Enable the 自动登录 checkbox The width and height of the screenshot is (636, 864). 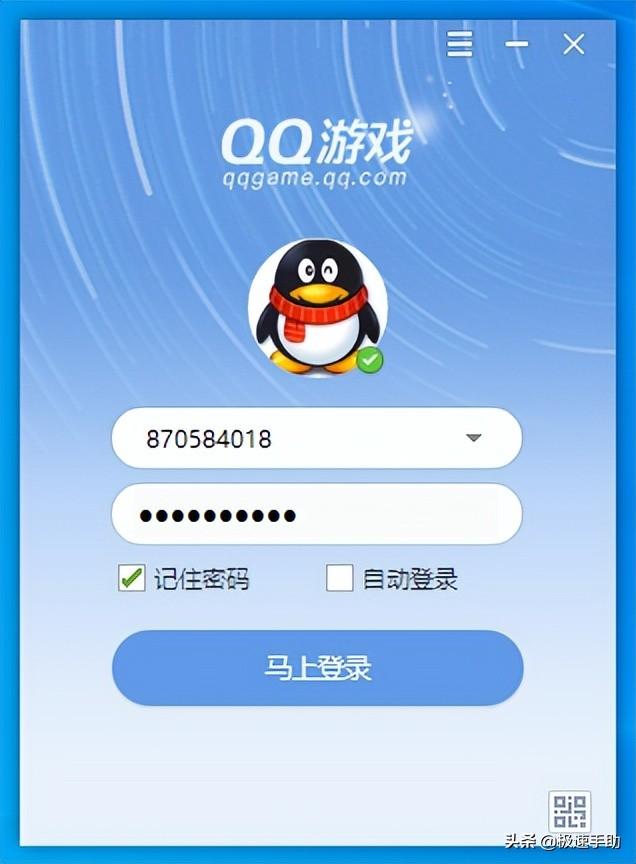pos(340,578)
